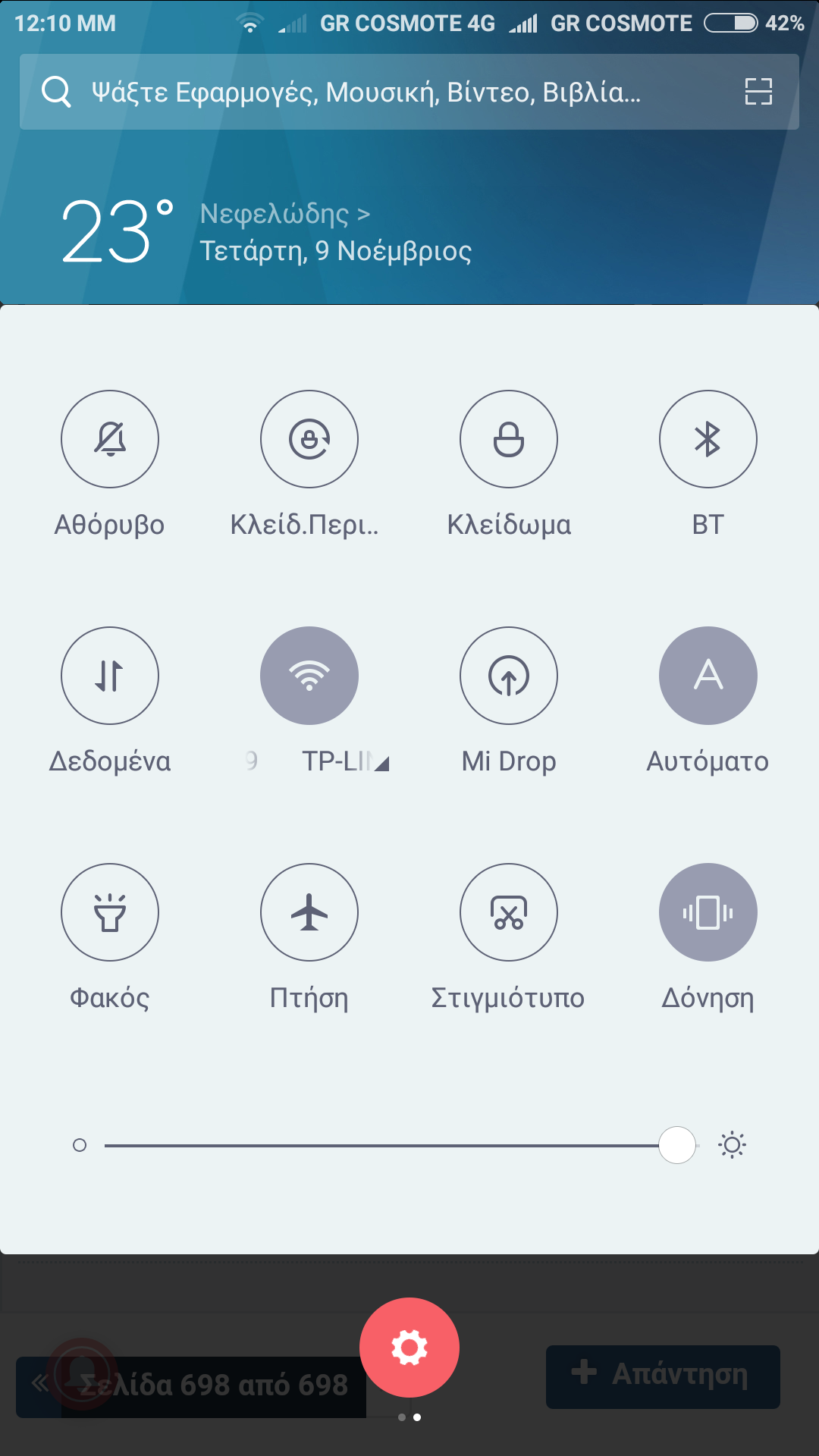
Task: Open the app and music search field
Action: click(364, 92)
